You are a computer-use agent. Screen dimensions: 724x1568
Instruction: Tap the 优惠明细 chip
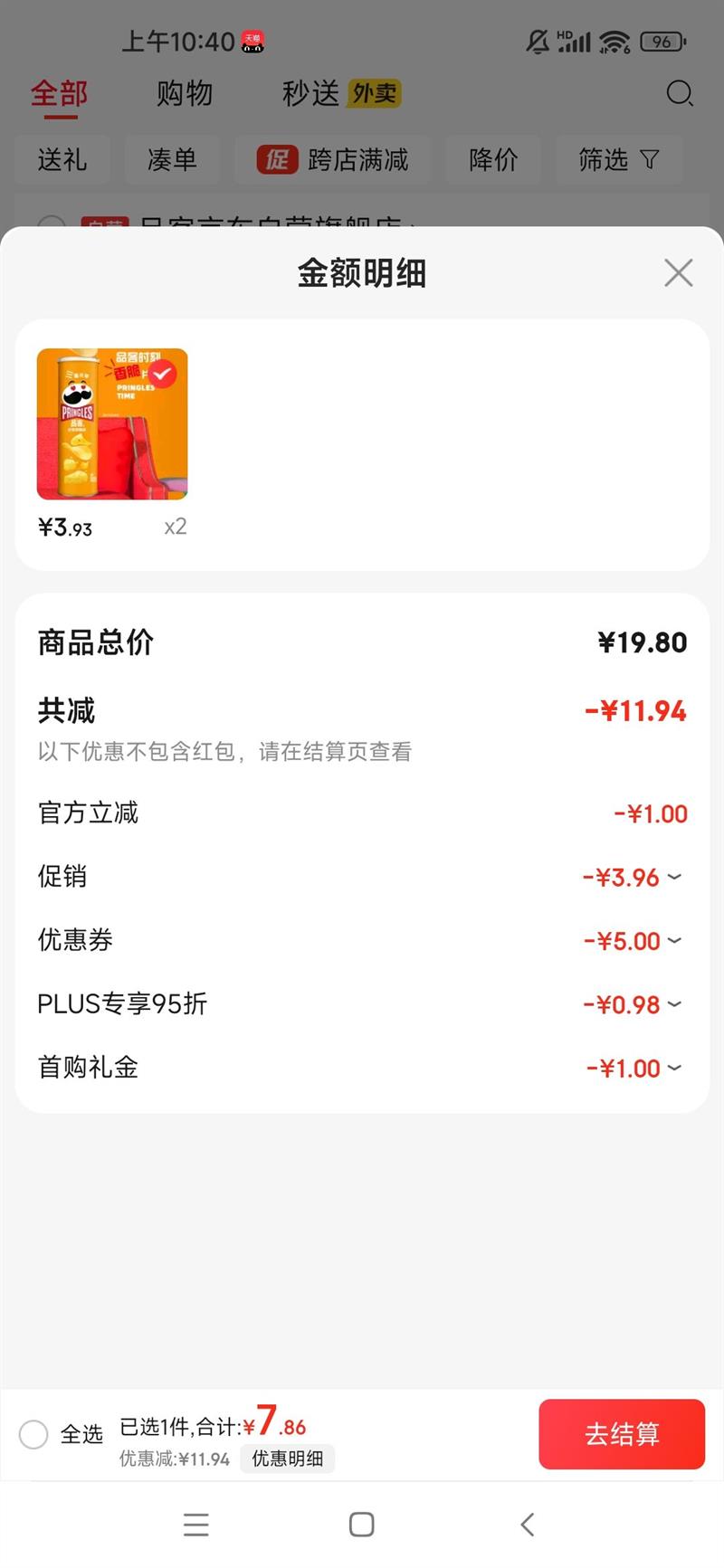pos(287,1459)
